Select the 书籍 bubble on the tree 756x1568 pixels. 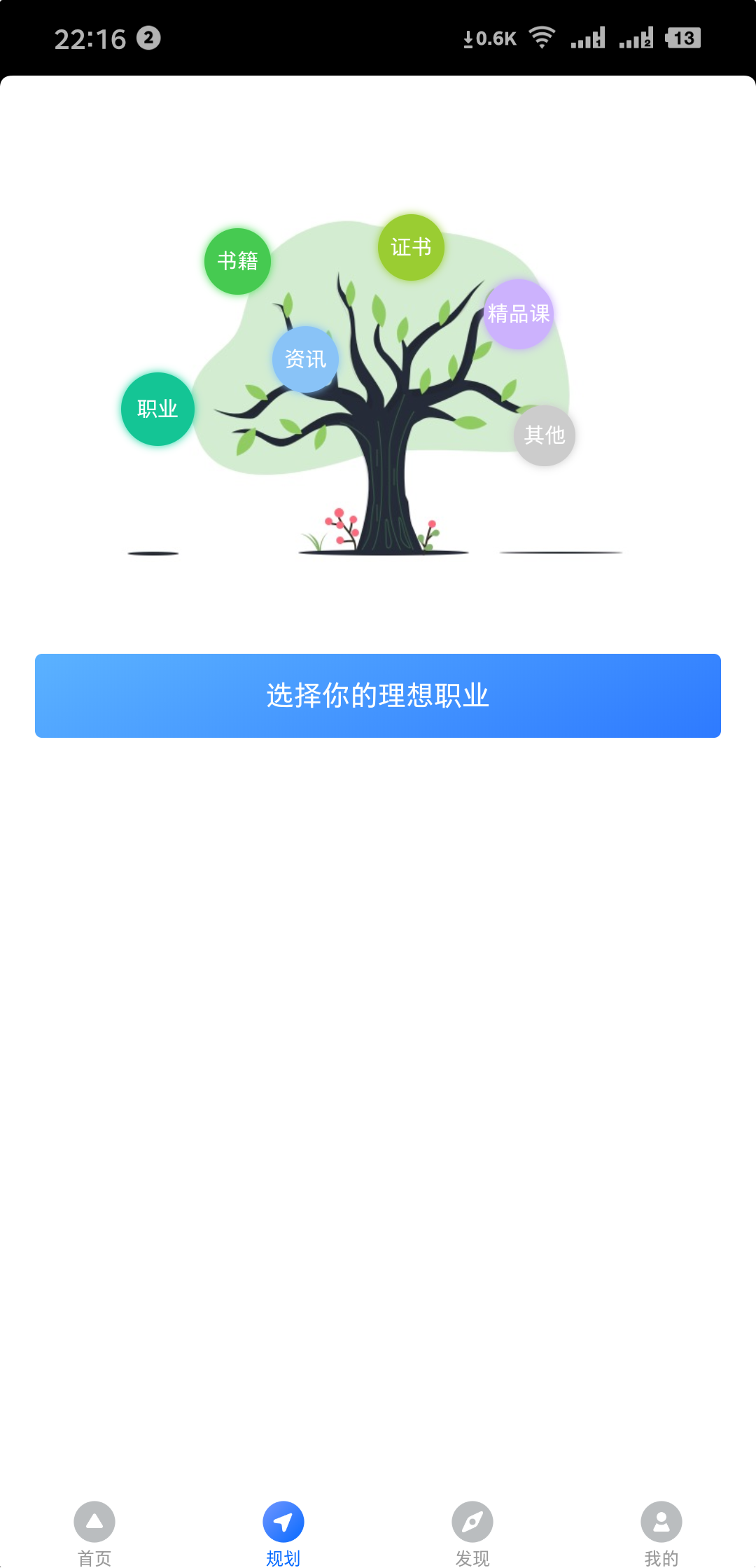[x=237, y=260]
